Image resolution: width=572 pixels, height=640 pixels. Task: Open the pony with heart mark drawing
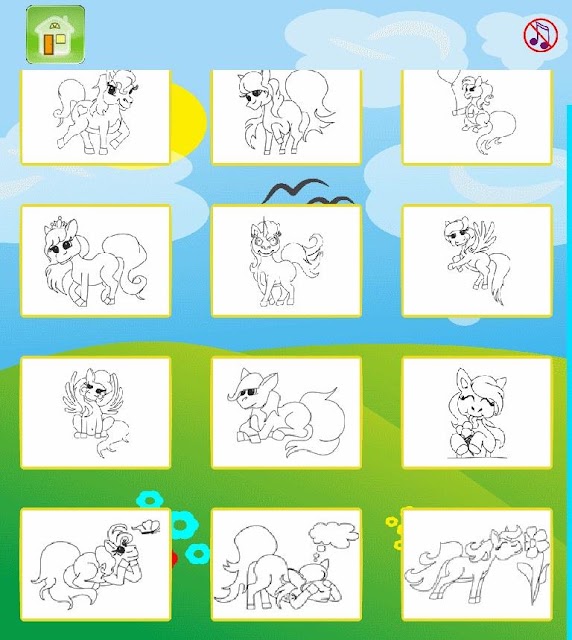pyautogui.click(x=96, y=117)
